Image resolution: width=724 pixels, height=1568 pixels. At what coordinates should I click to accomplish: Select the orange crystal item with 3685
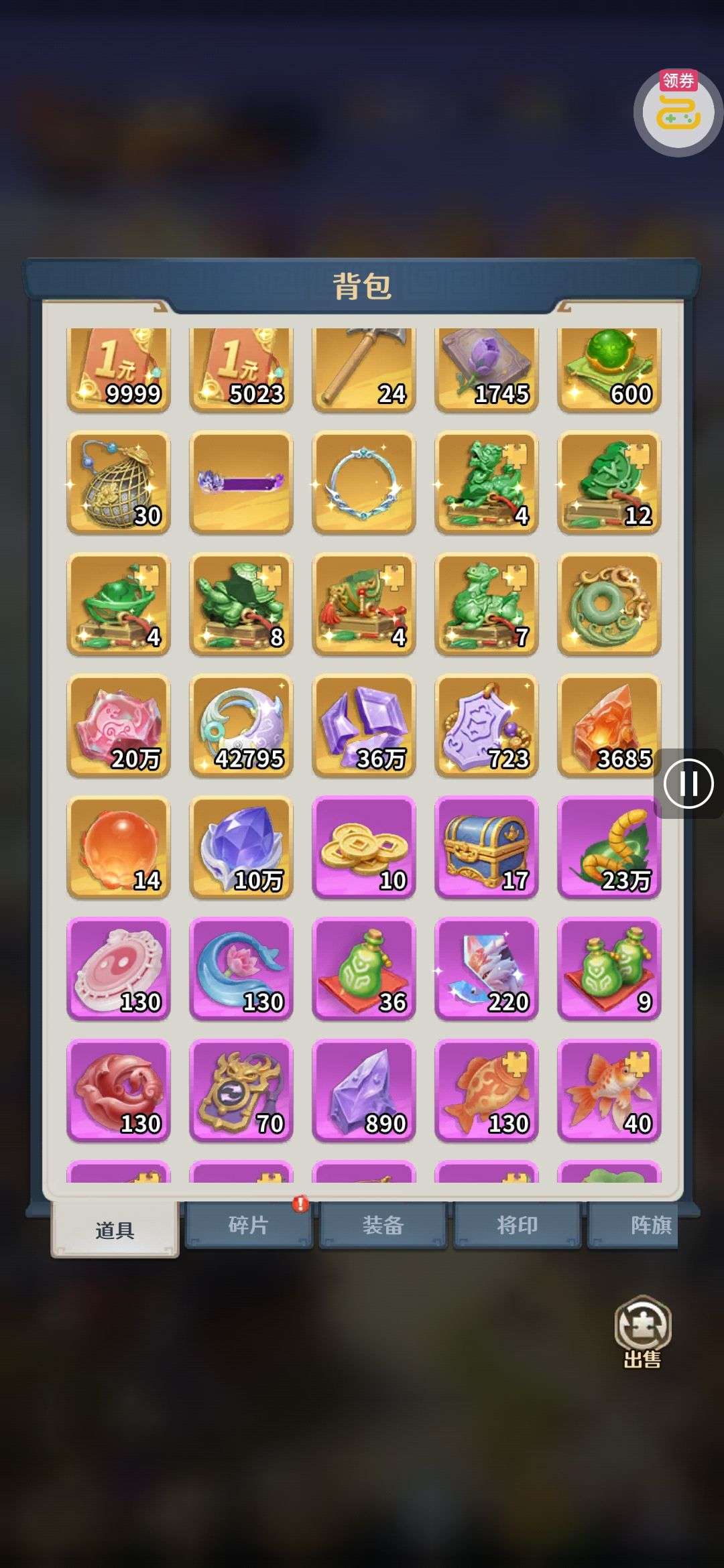[x=609, y=726]
